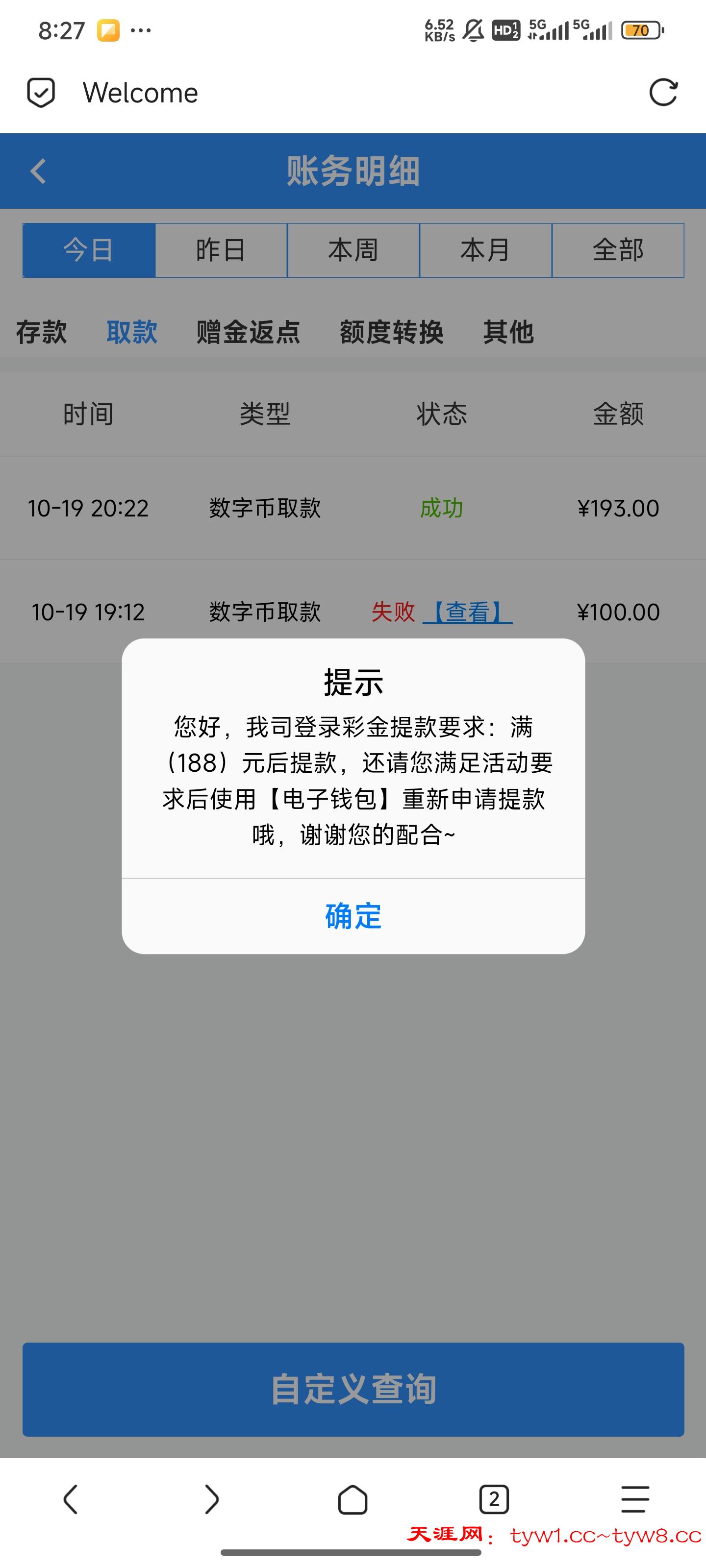Go back using the header back arrow
This screenshot has height=1568, width=706.
(38, 171)
